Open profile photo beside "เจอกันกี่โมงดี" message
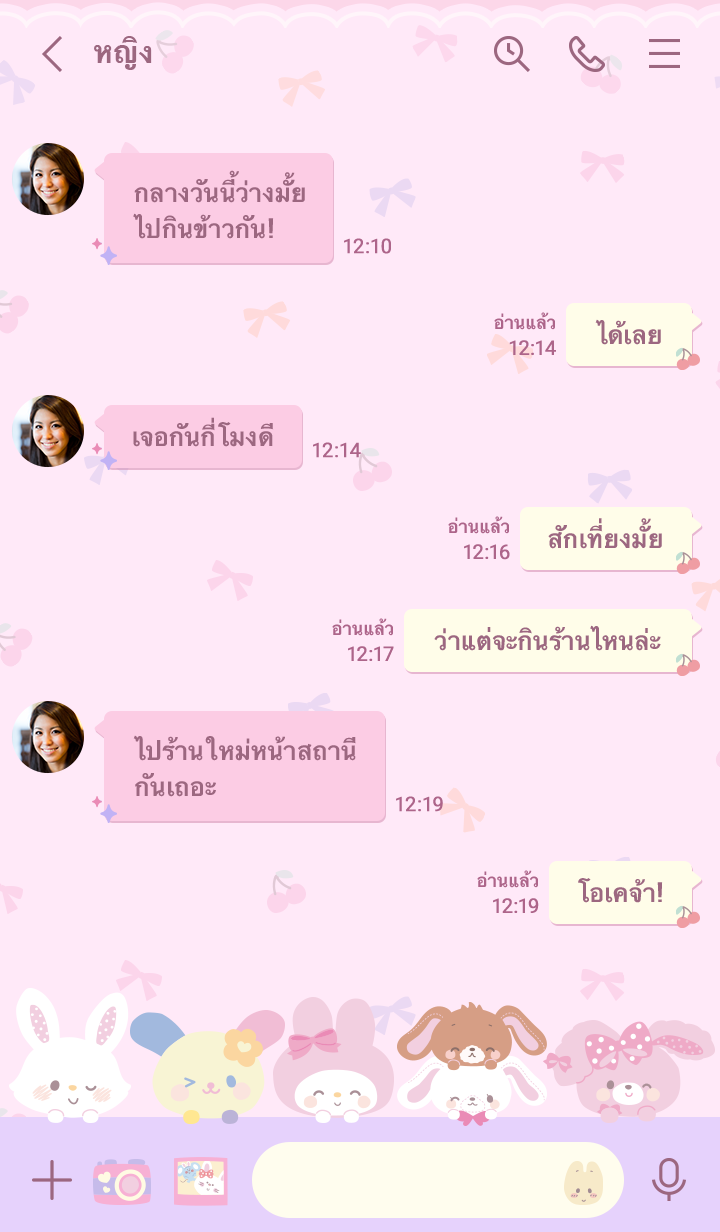Viewport: 720px width, 1232px height. [x=48, y=431]
